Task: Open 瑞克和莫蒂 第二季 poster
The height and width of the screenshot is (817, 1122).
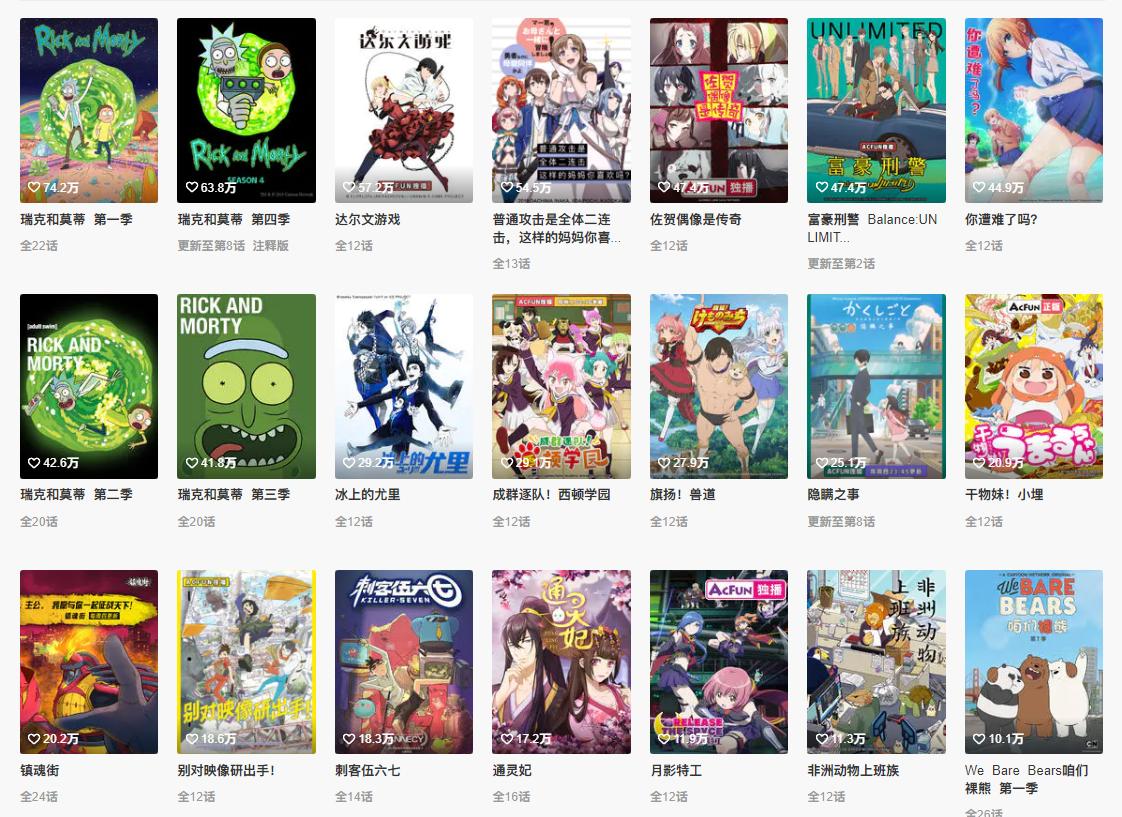Action: (89, 386)
